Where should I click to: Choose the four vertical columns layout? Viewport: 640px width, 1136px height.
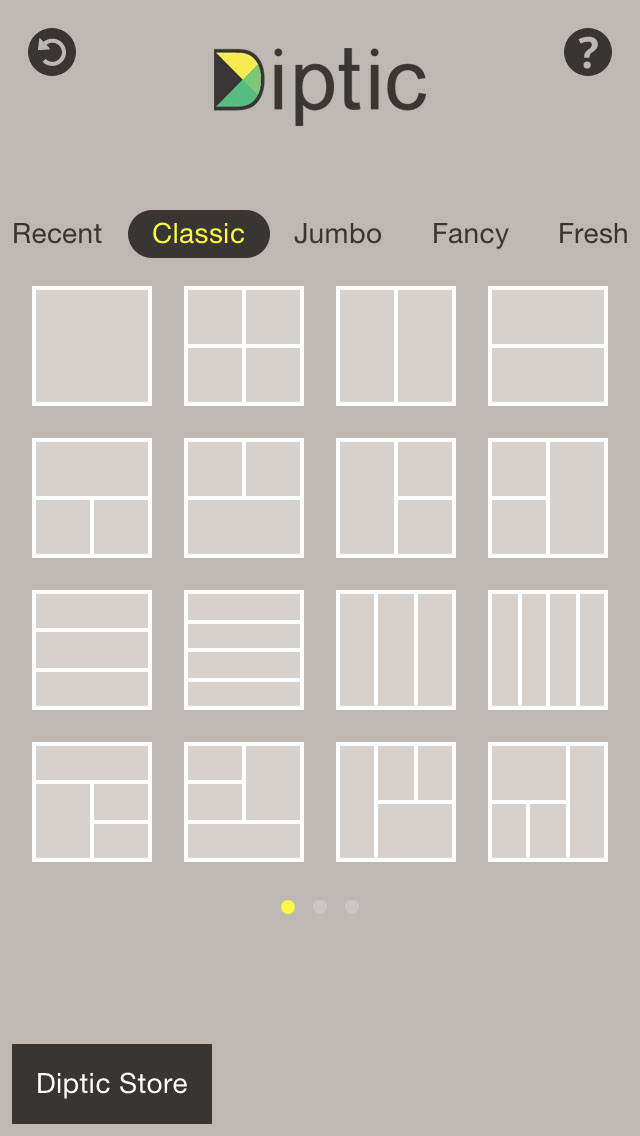point(548,650)
